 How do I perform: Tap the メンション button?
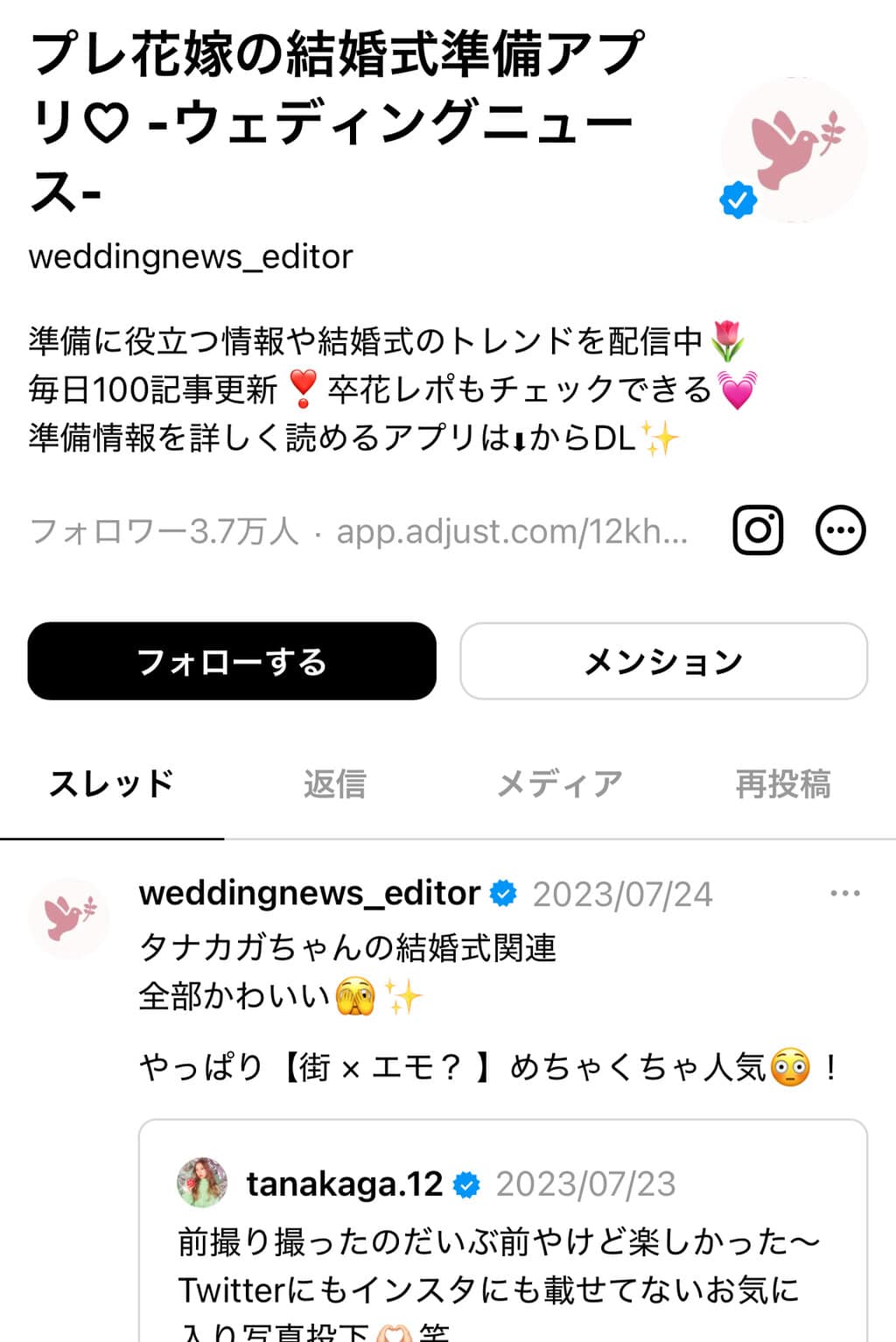[663, 661]
